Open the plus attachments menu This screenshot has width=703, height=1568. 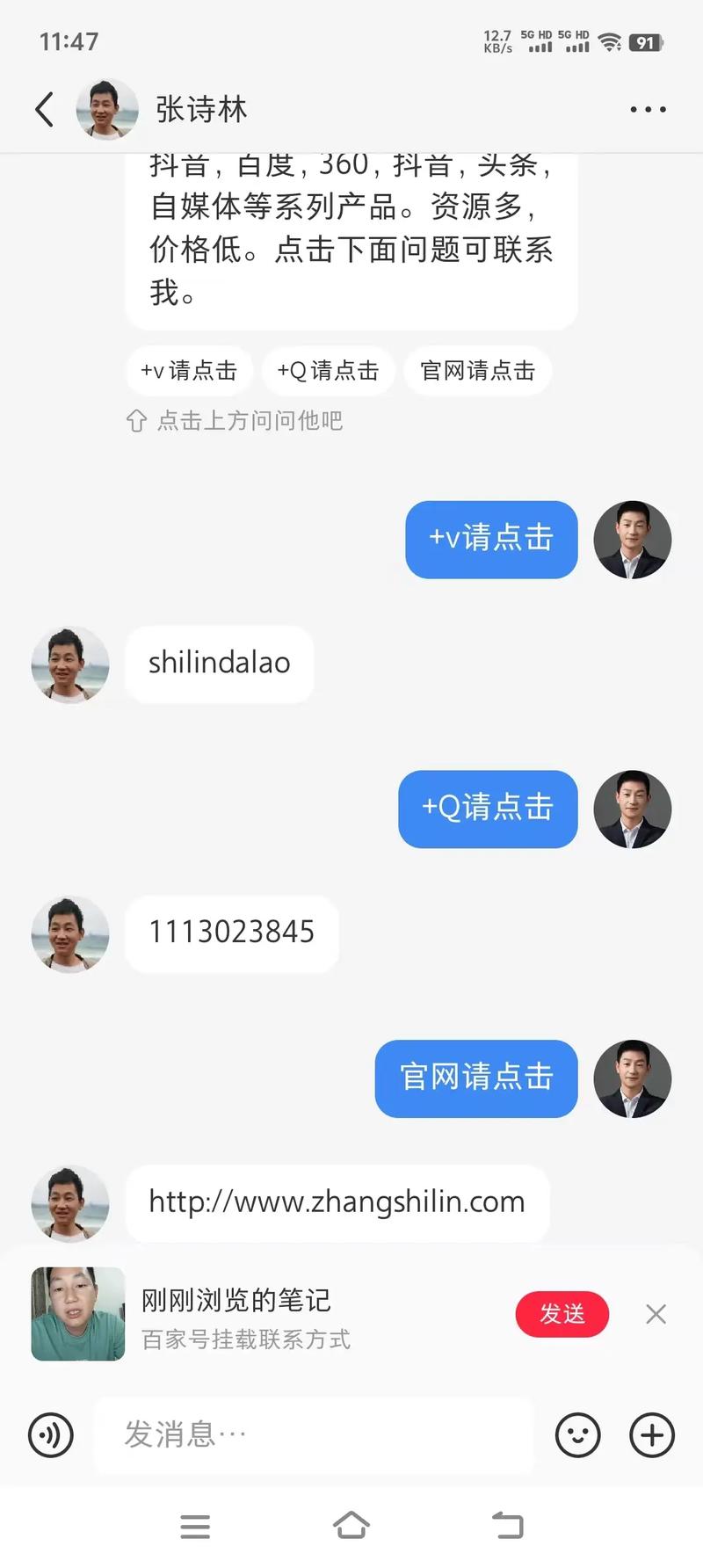click(x=652, y=1435)
